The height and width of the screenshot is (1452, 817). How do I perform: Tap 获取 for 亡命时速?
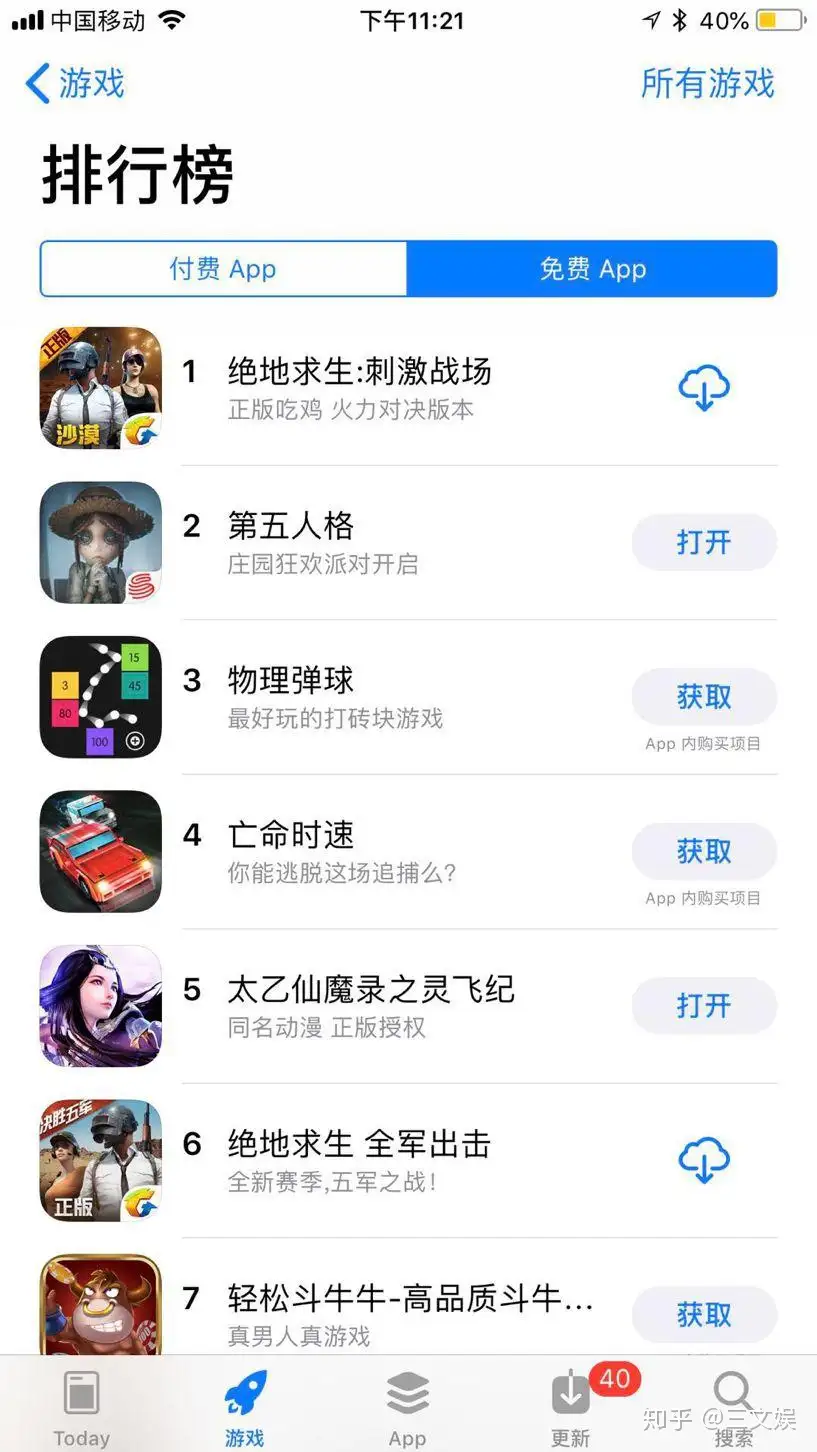(704, 852)
